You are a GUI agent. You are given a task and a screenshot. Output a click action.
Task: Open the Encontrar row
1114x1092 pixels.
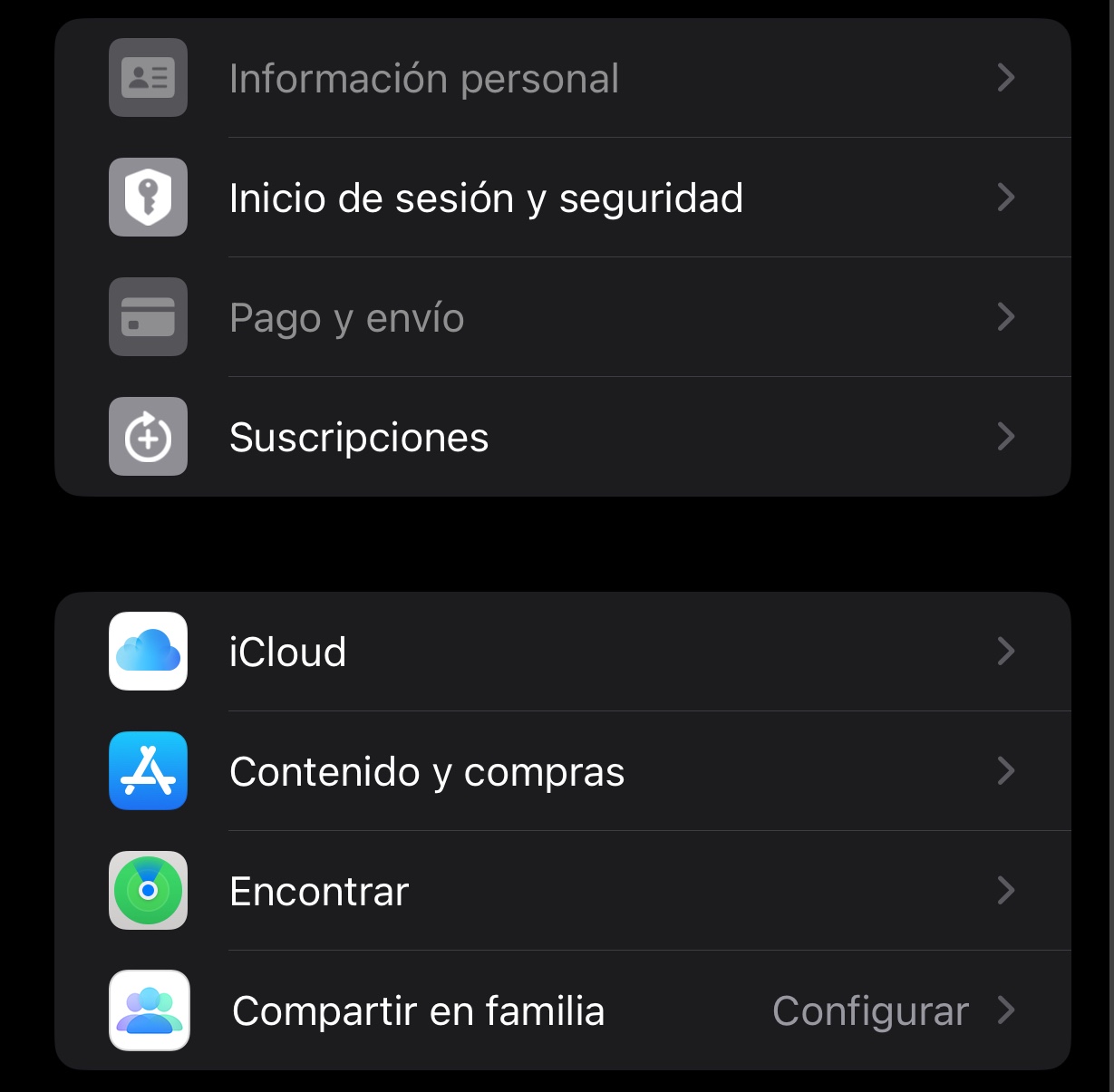tap(319, 892)
